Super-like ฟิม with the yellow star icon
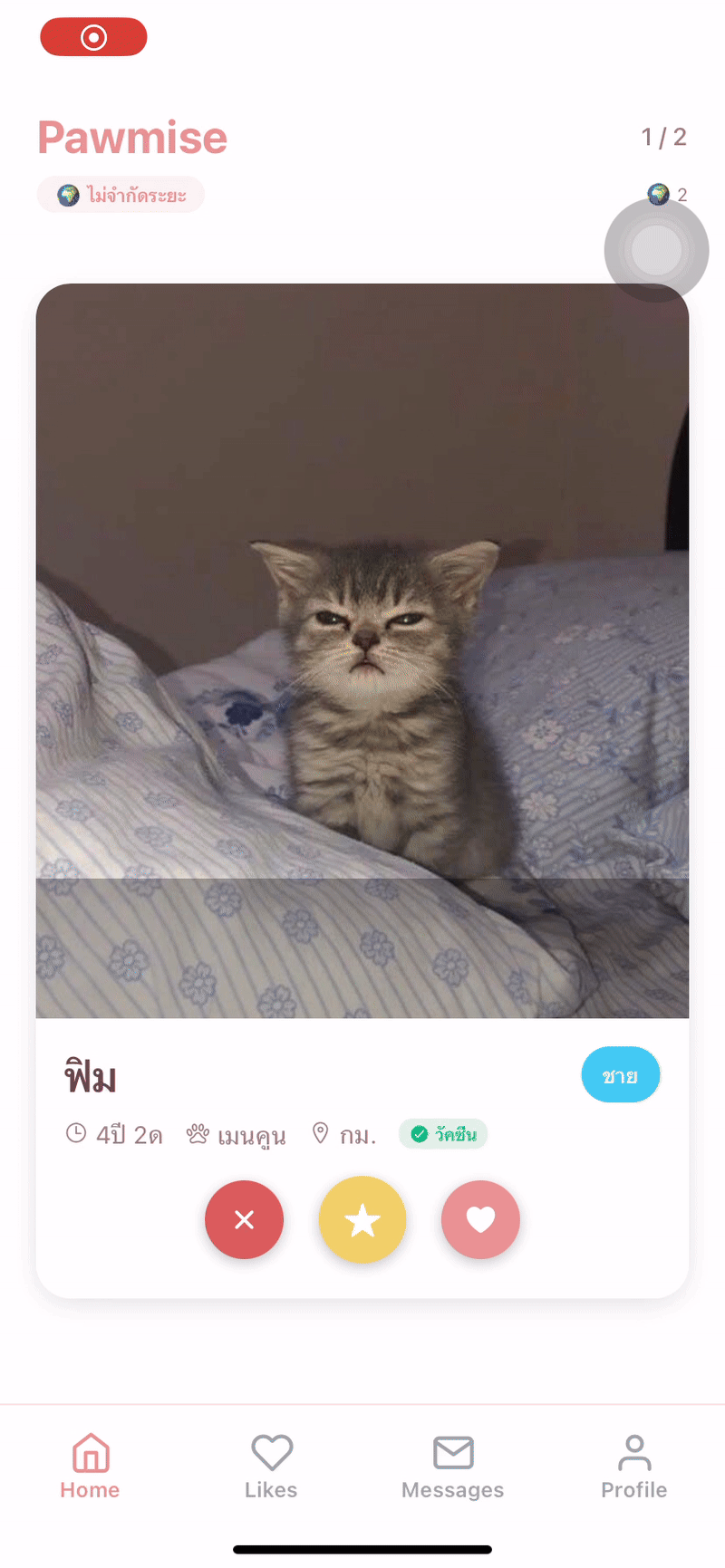This screenshot has height=1568, width=725. [362, 1220]
